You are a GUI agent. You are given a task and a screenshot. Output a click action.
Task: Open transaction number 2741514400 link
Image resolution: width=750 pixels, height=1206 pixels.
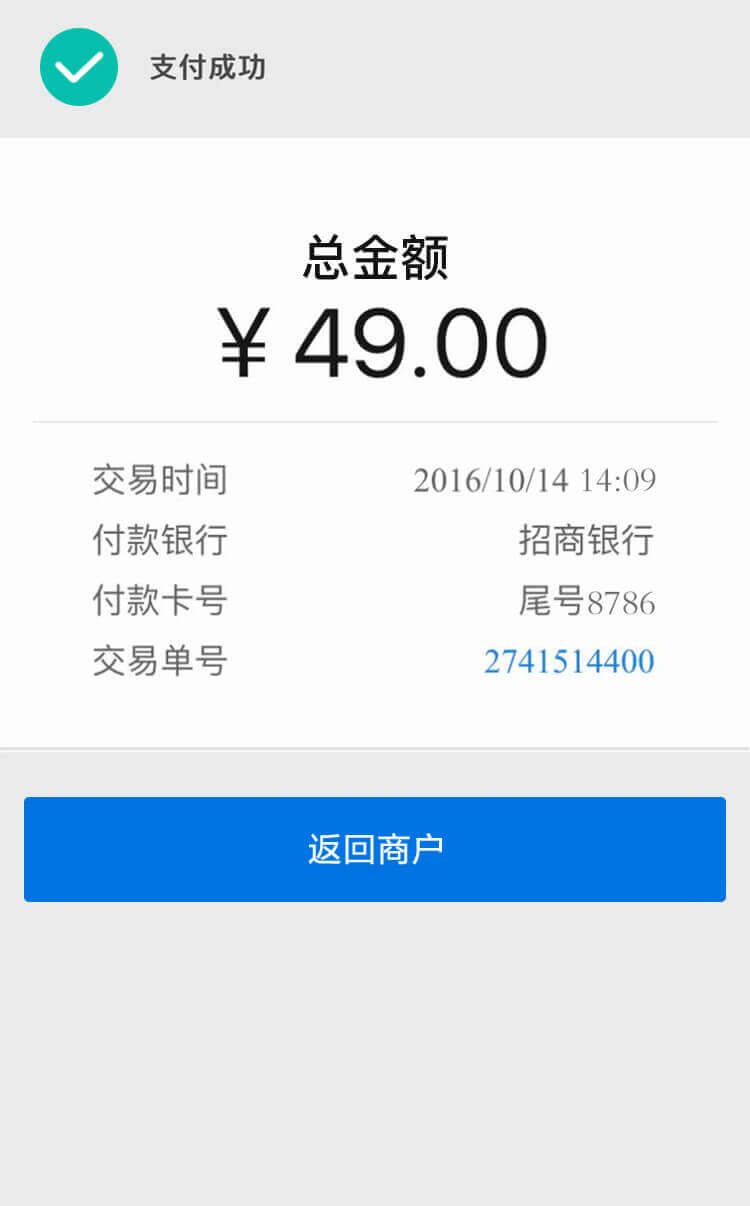coord(569,661)
